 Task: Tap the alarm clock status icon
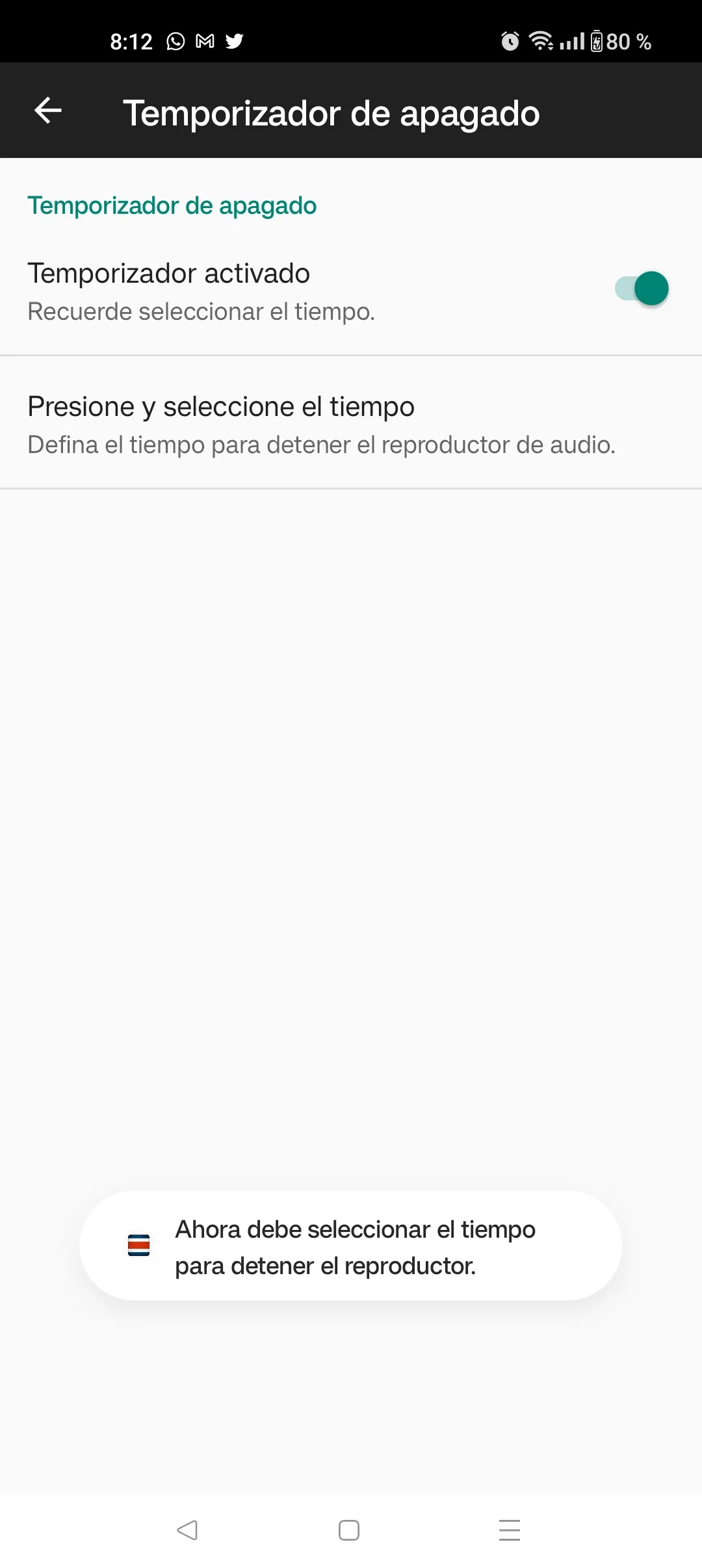(x=510, y=40)
